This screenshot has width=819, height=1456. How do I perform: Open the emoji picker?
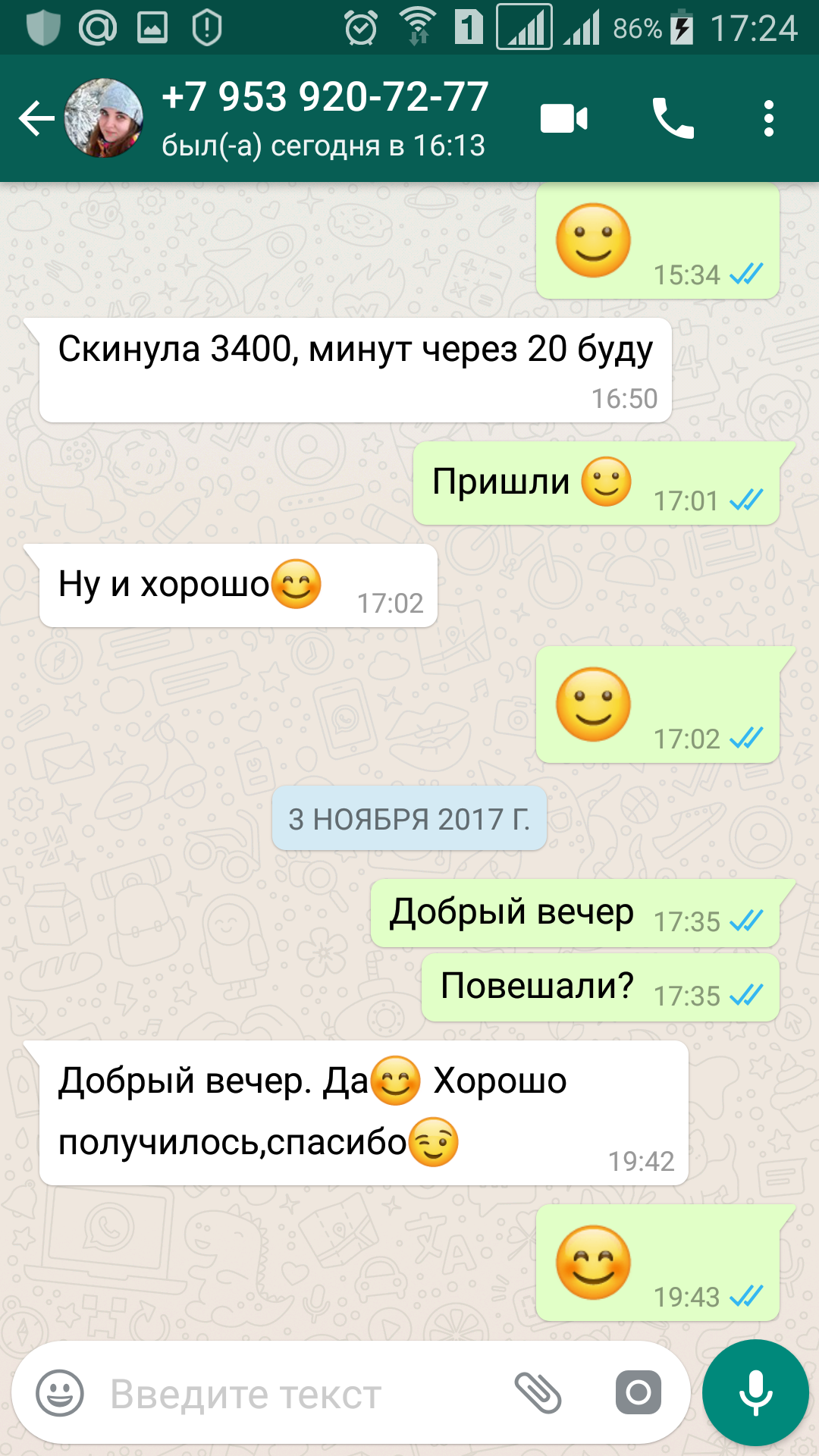coord(59,1393)
